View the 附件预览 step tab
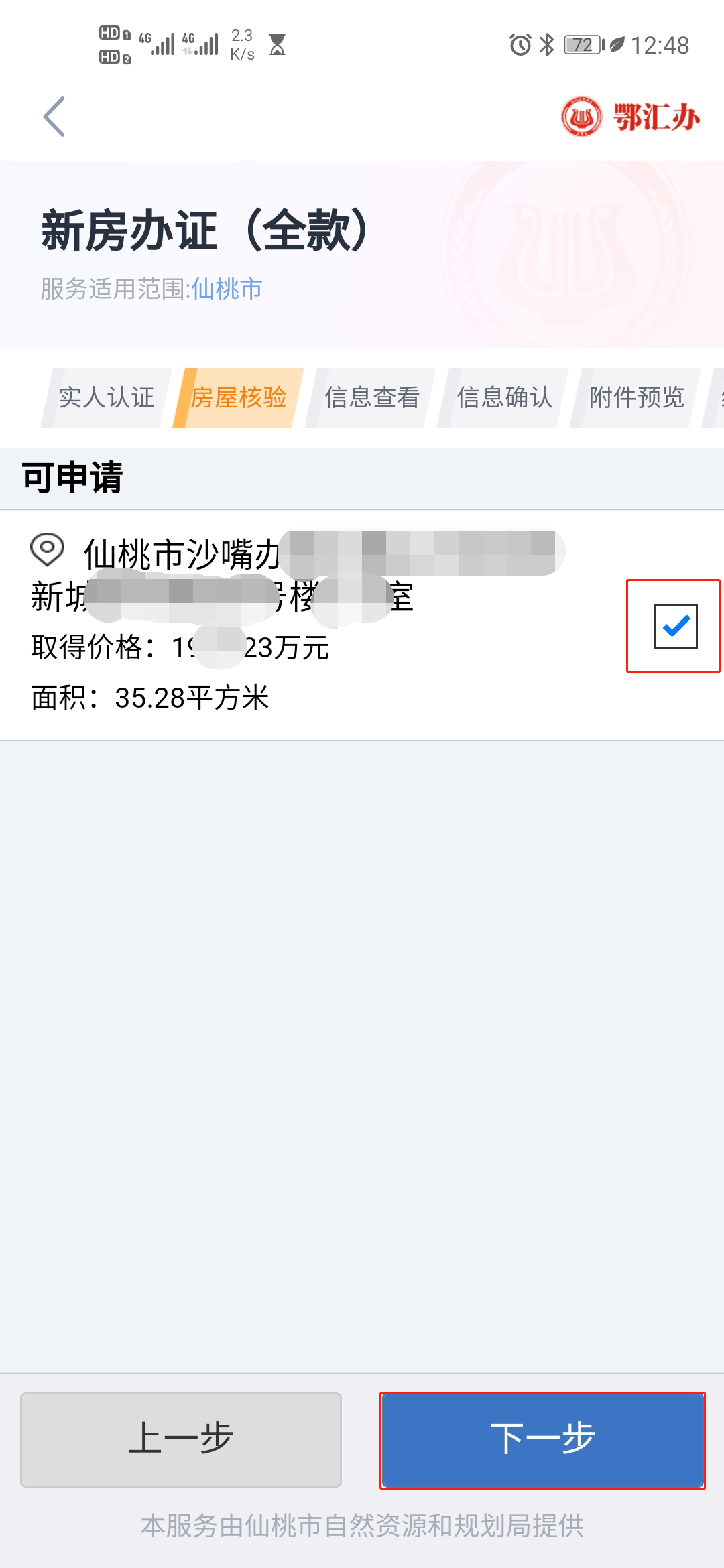The height and width of the screenshot is (1568, 724). (636, 397)
